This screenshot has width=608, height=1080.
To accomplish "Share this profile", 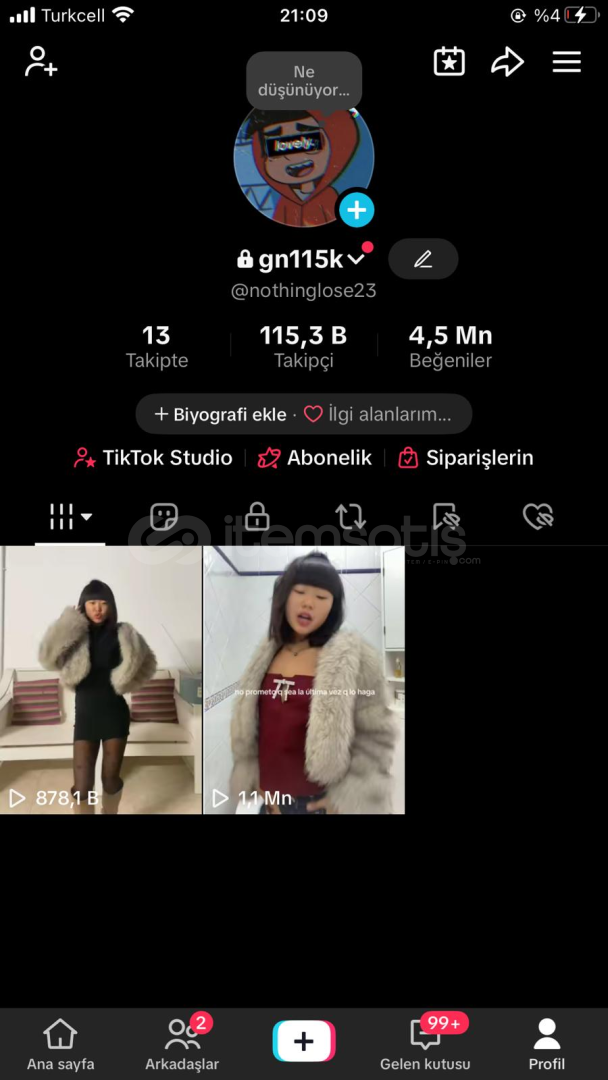I will pyautogui.click(x=507, y=62).
